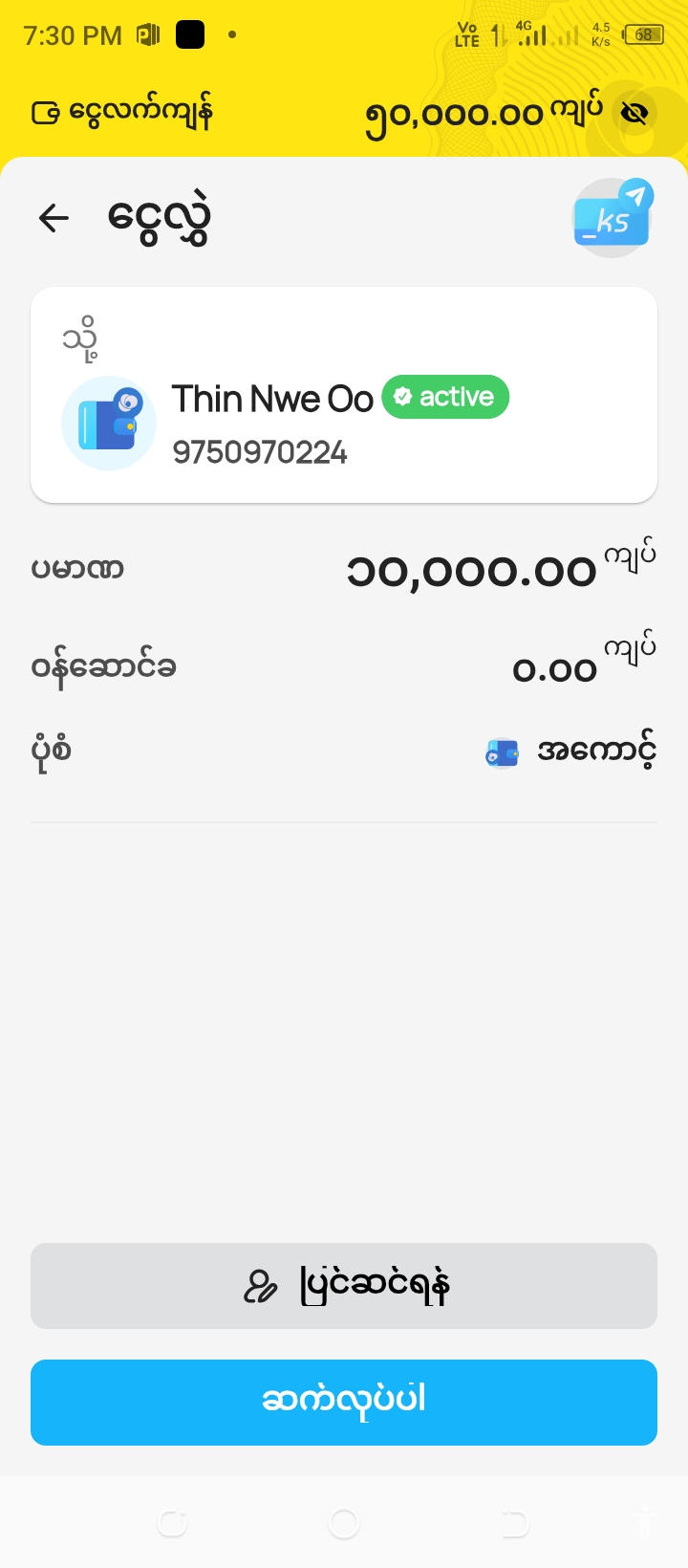Confirm transfer with the ဆက်လုပ်ပါ button
Viewport: 688px width, 1568px height.
tap(344, 1402)
